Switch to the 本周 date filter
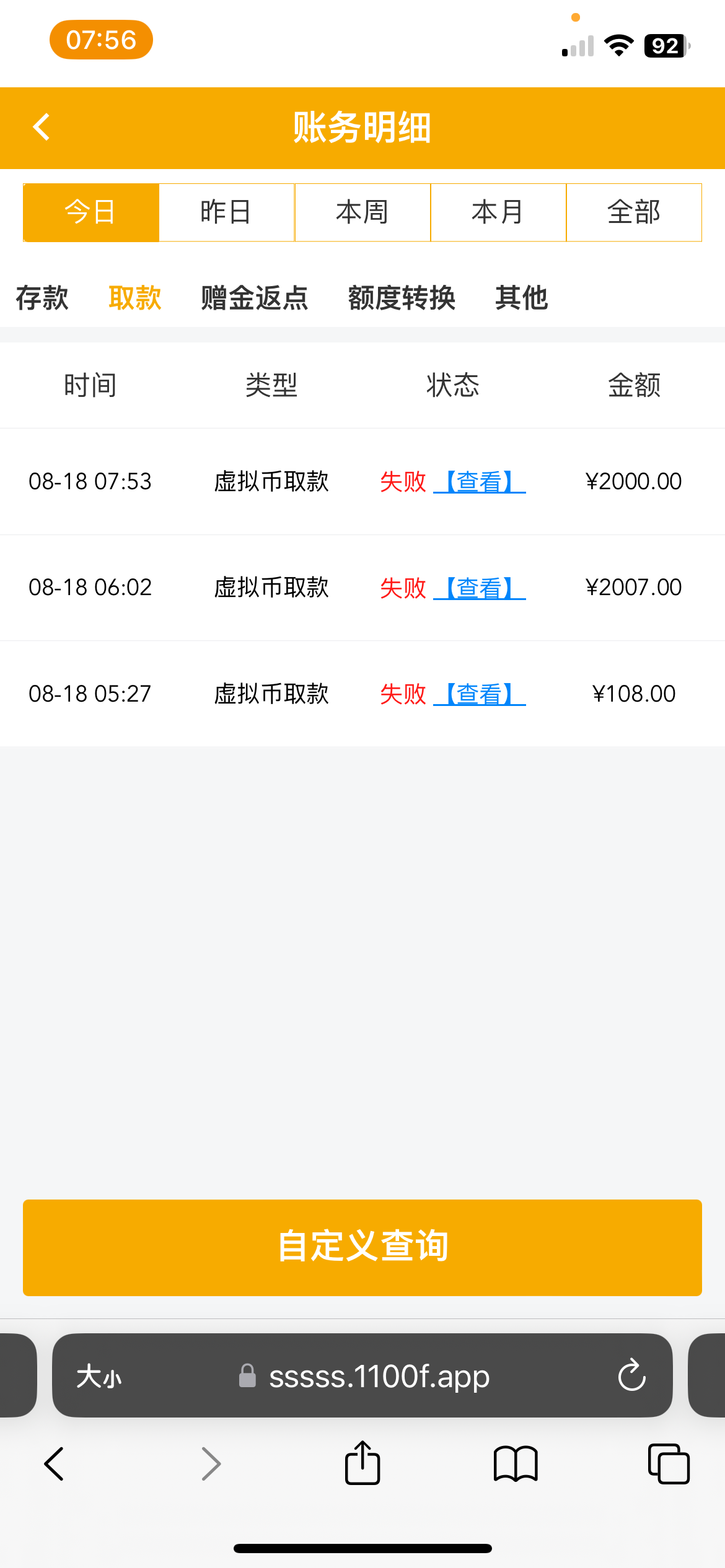Viewport: 725px width, 1568px height. pyautogui.click(x=362, y=212)
